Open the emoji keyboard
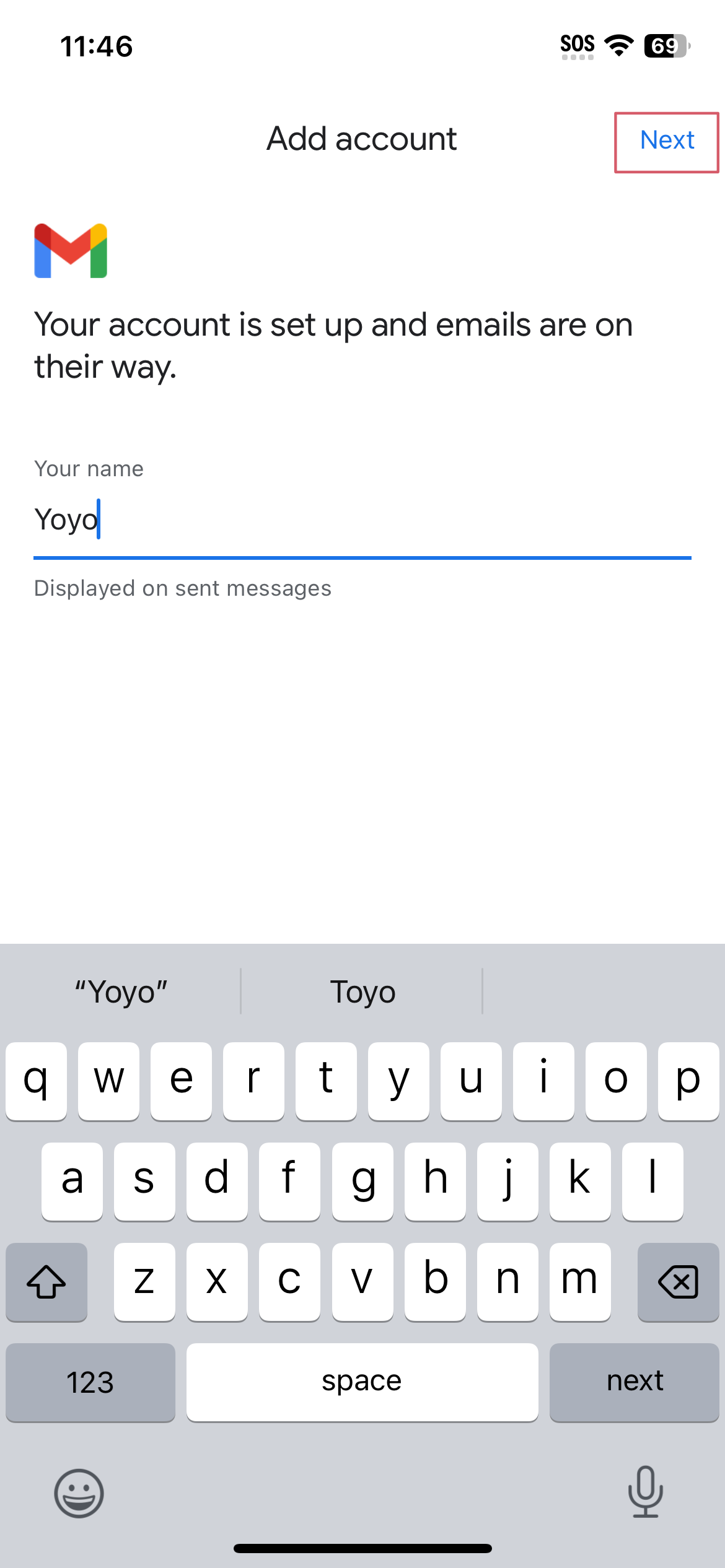Viewport: 725px width, 1568px height. pos(79,1493)
